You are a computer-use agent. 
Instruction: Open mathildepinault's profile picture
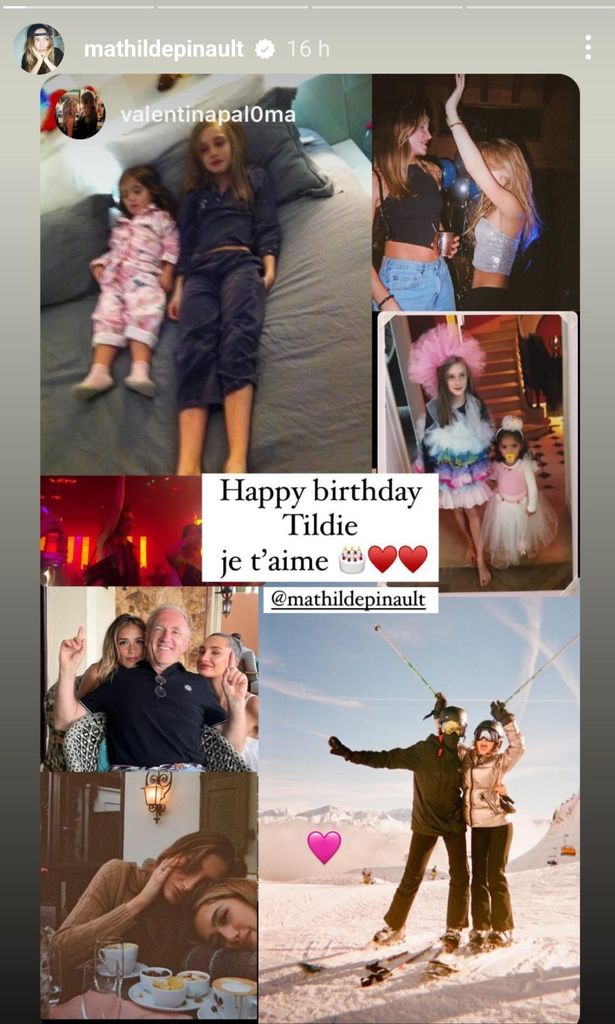pyautogui.click(x=42, y=49)
